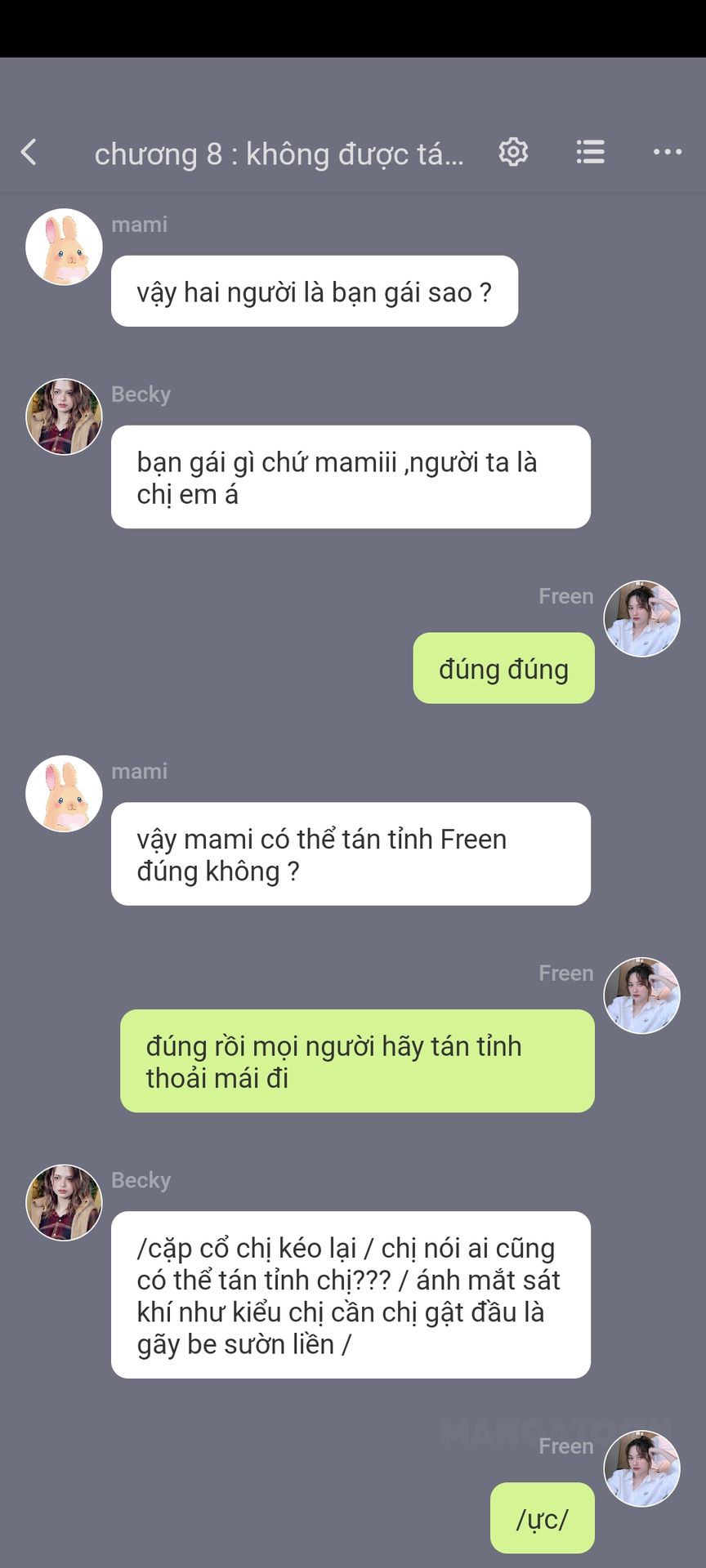Go back using the top-left arrow
The height and width of the screenshot is (1568, 706).
click(29, 152)
